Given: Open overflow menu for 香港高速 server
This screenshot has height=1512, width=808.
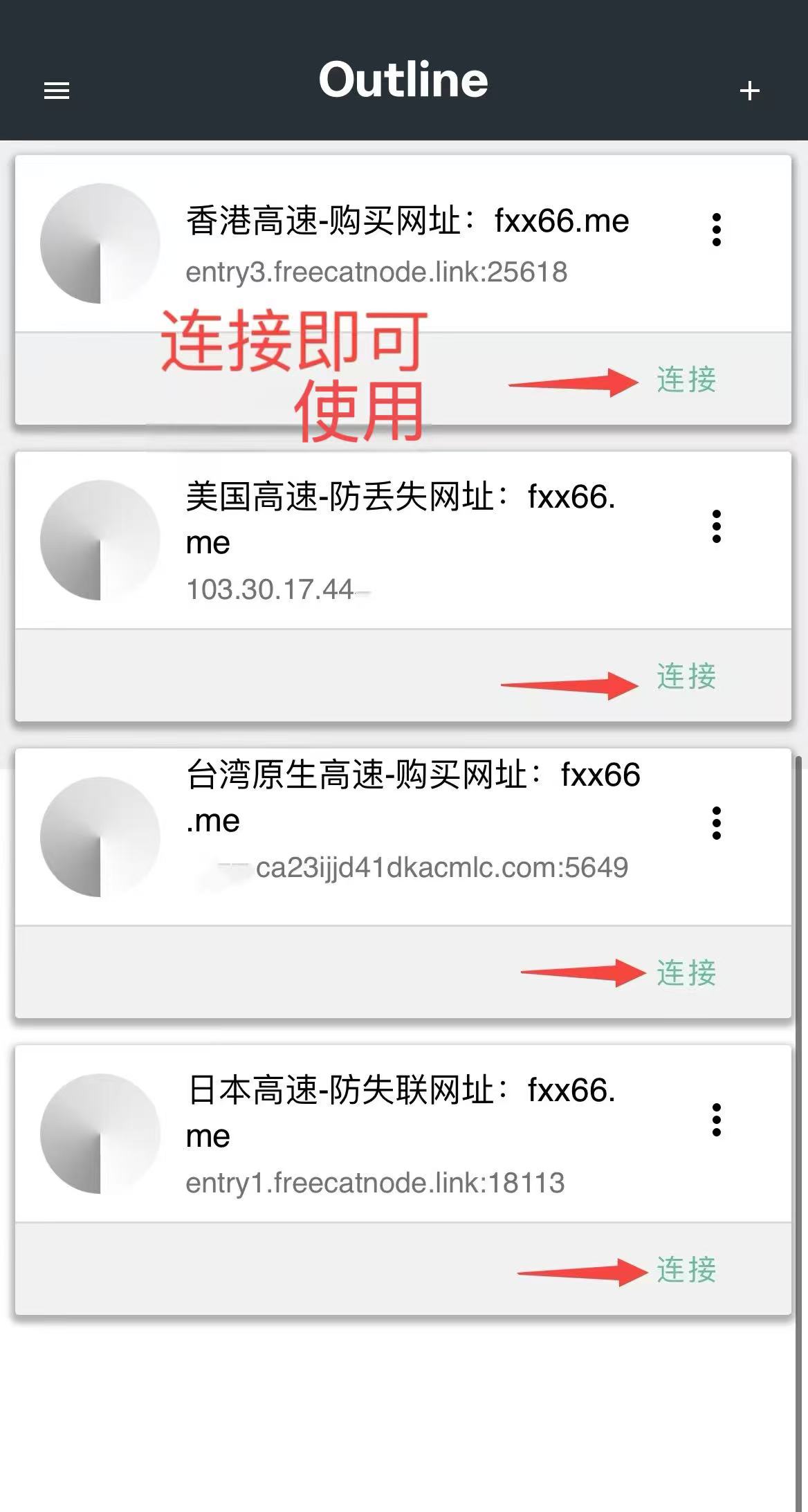Looking at the screenshot, I should [717, 230].
